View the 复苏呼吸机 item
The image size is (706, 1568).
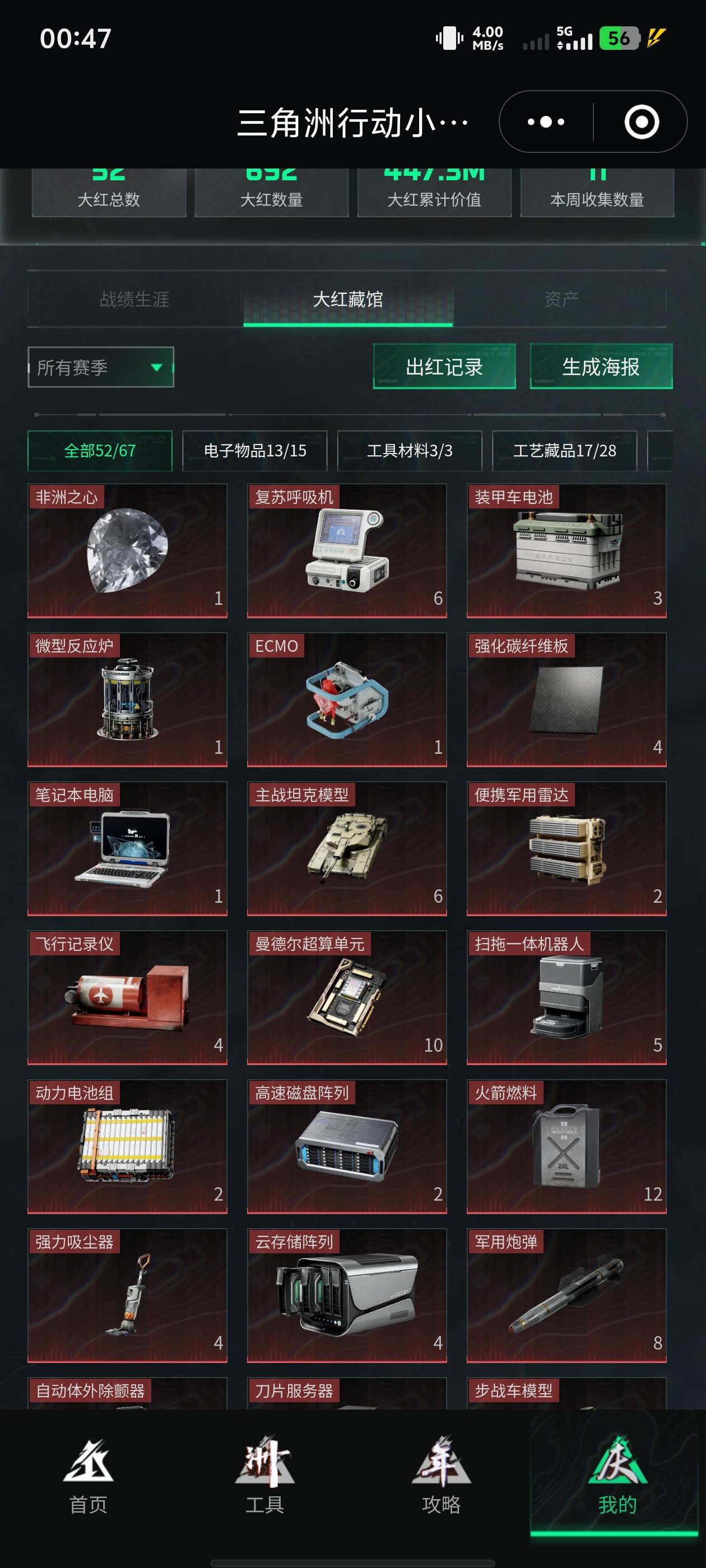347,550
